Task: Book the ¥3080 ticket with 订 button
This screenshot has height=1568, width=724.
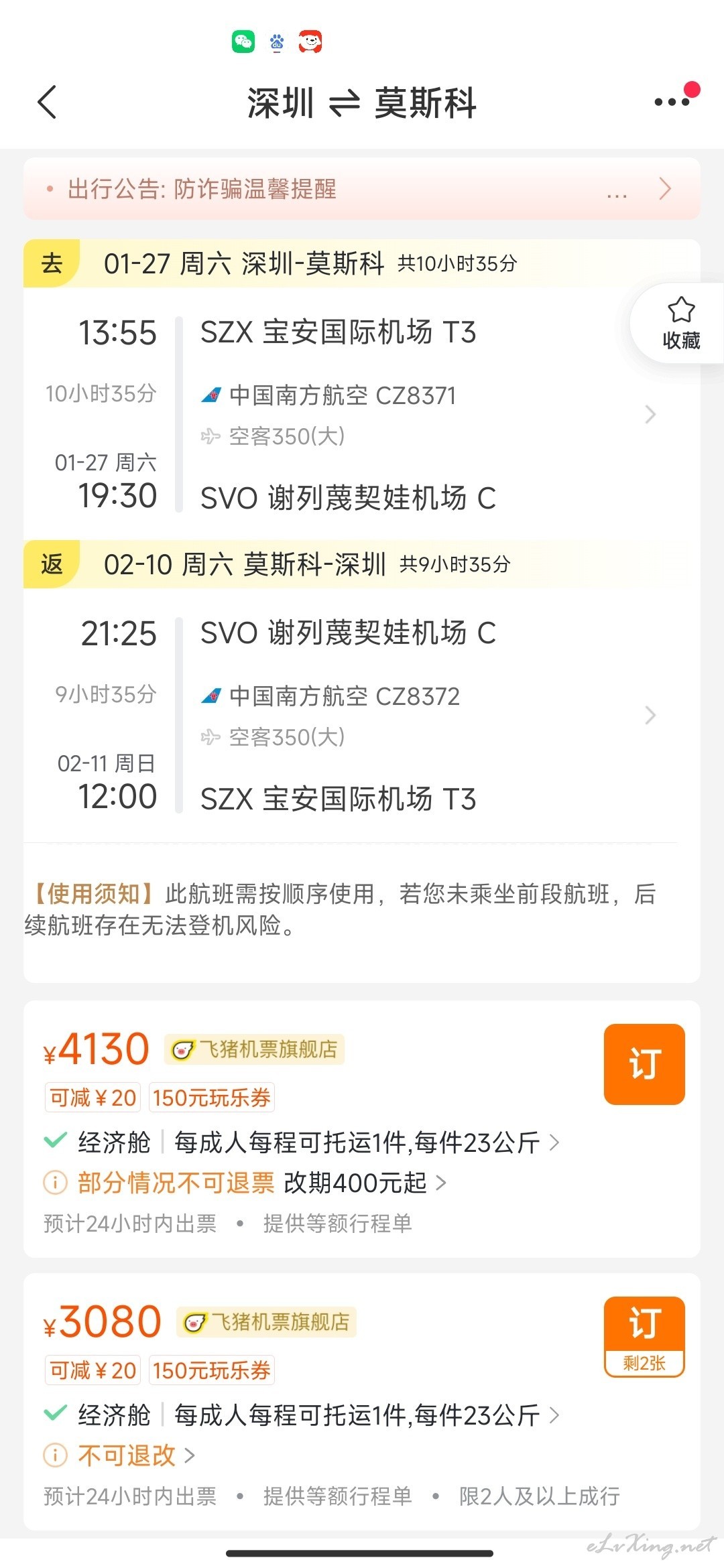Action: click(x=644, y=1337)
